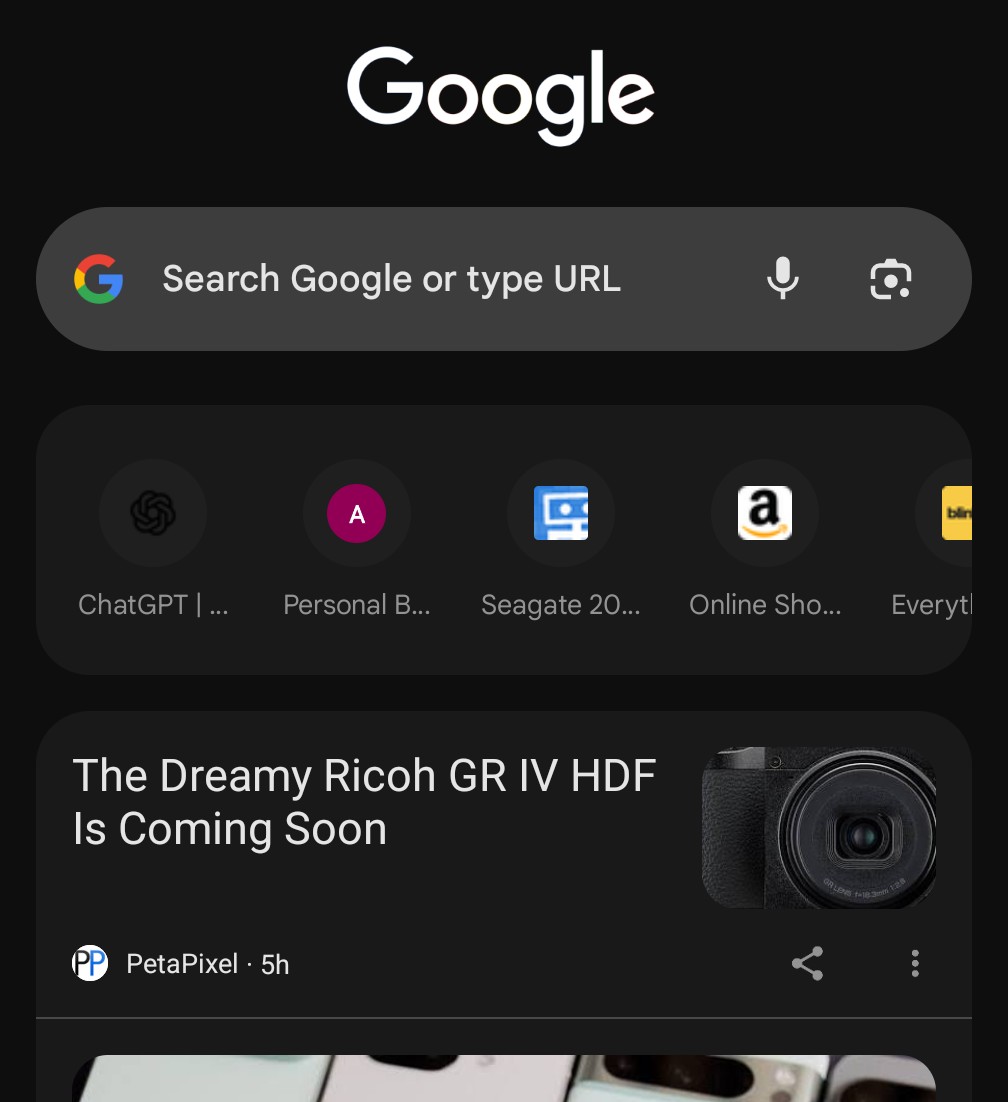Open the Seagate 20... shortcut
Viewport: 1008px width, 1102px height.
tap(560, 514)
